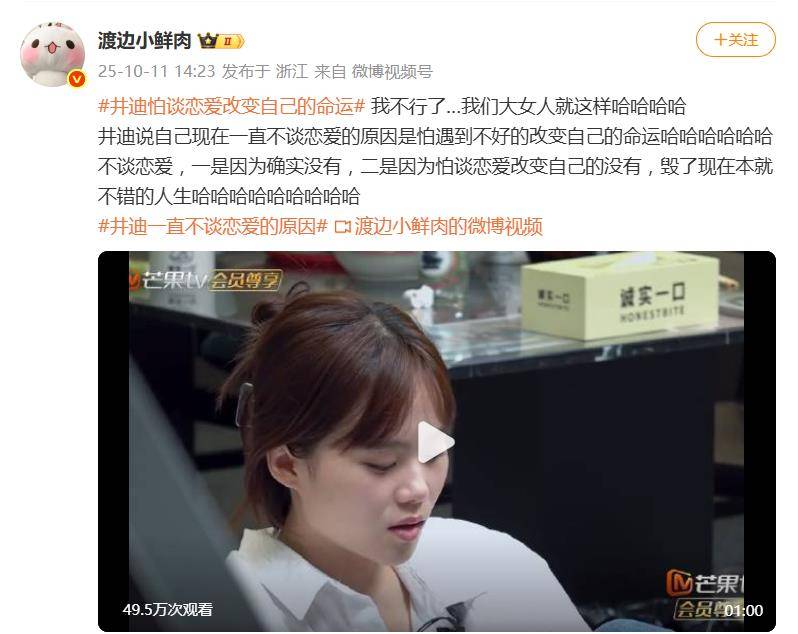Tap the member level badge beside the username
This screenshot has width=798, height=634.
coord(221,41)
